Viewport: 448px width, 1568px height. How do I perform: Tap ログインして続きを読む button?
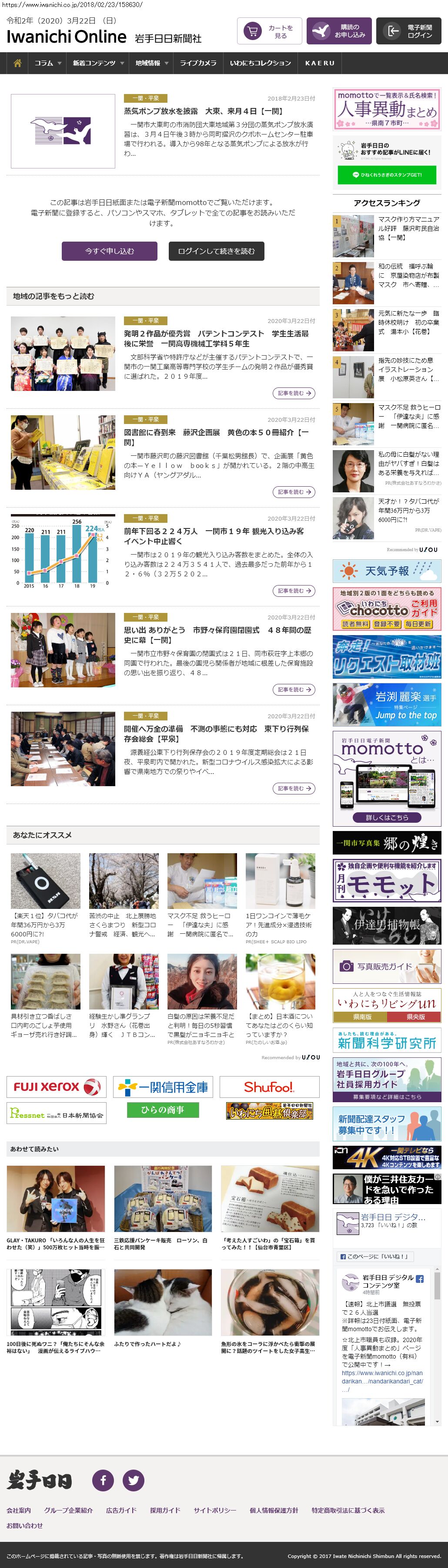pyautogui.click(x=217, y=251)
